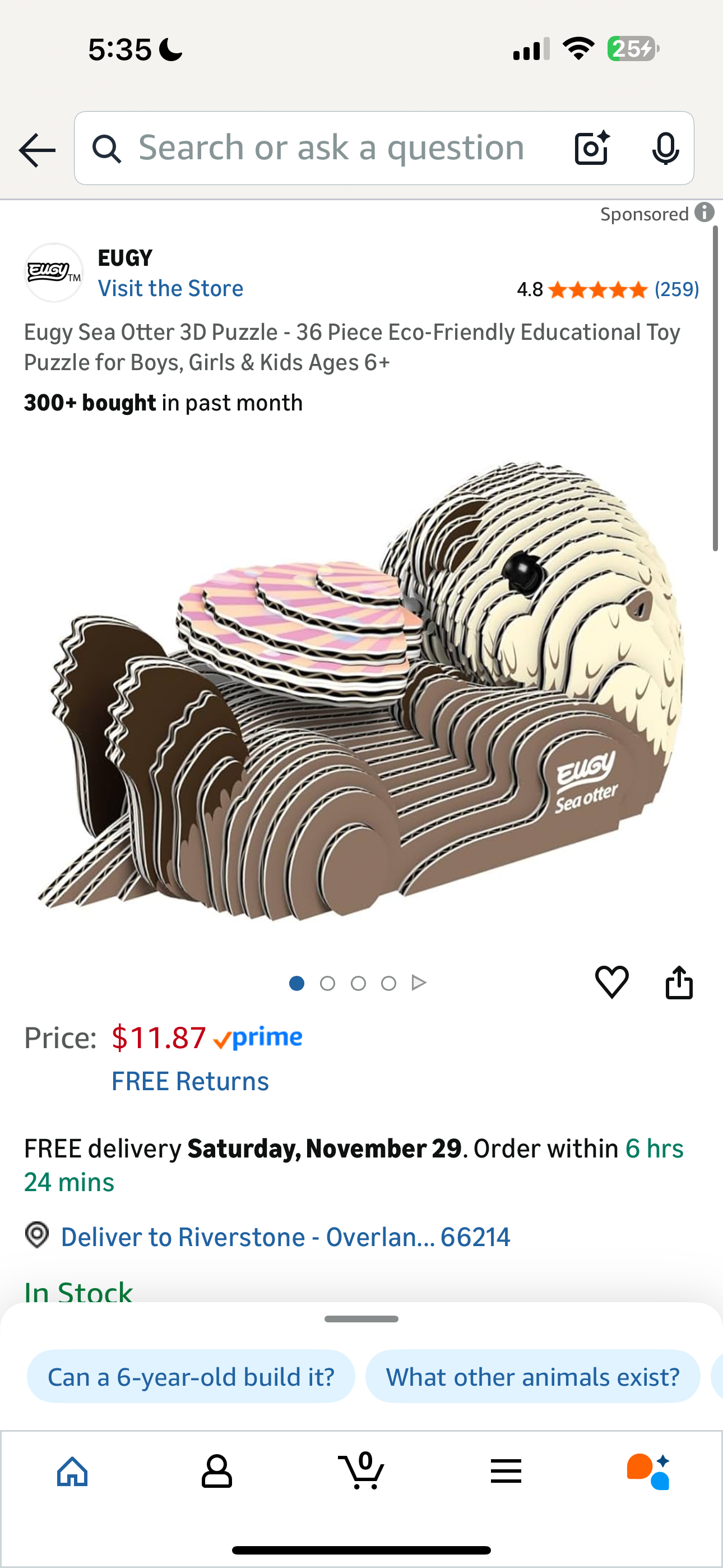The width and height of the screenshot is (723, 1568).
Task: Add item to wish list with heart
Action: [611, 981]
